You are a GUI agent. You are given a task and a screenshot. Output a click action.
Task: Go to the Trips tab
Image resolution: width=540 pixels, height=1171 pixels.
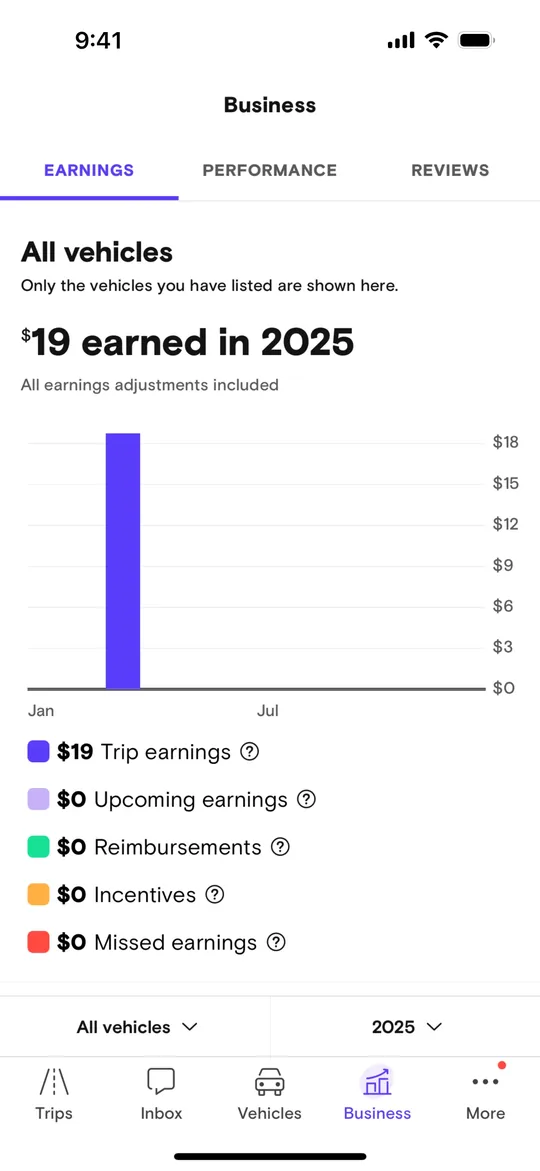click(x=54, y=1094)
